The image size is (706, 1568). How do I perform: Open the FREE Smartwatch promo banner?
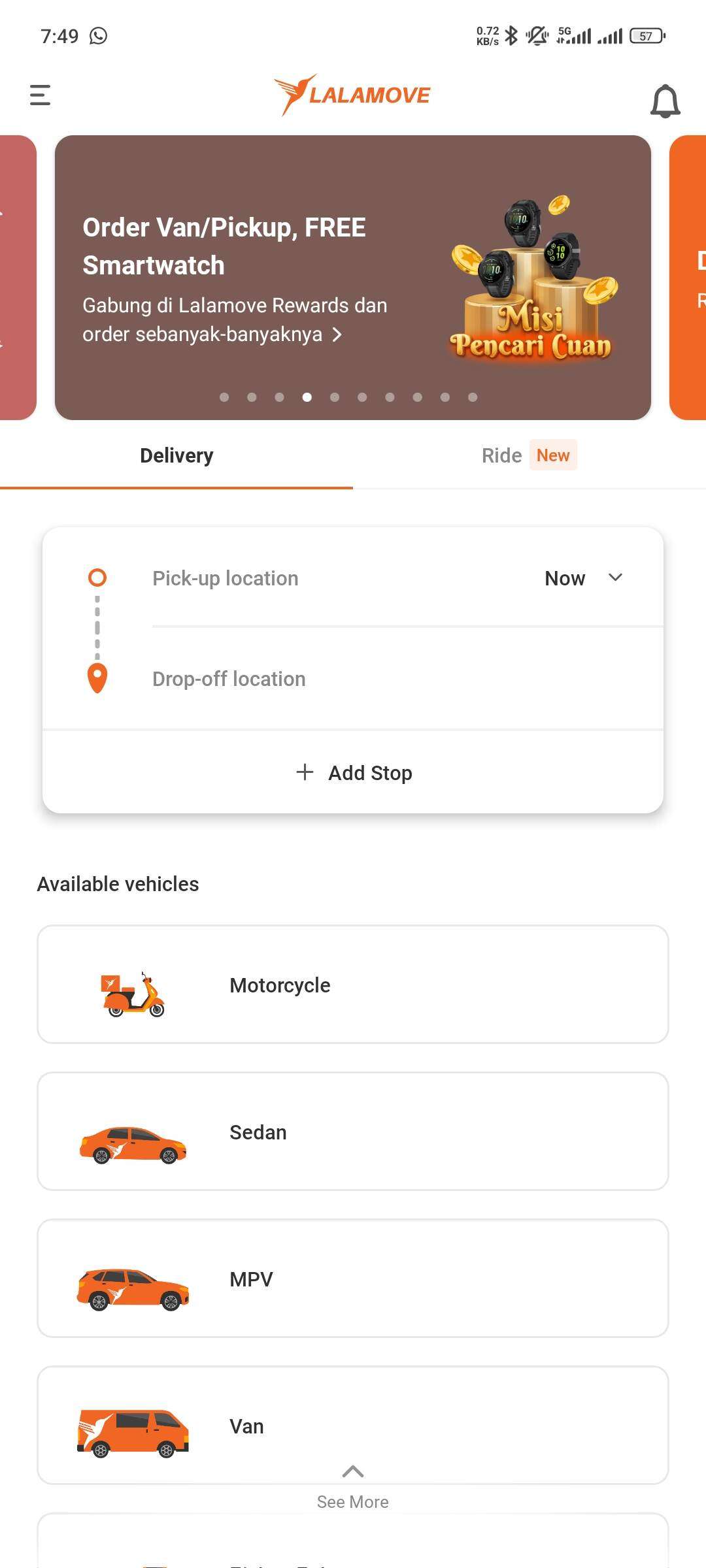point(353,278)
